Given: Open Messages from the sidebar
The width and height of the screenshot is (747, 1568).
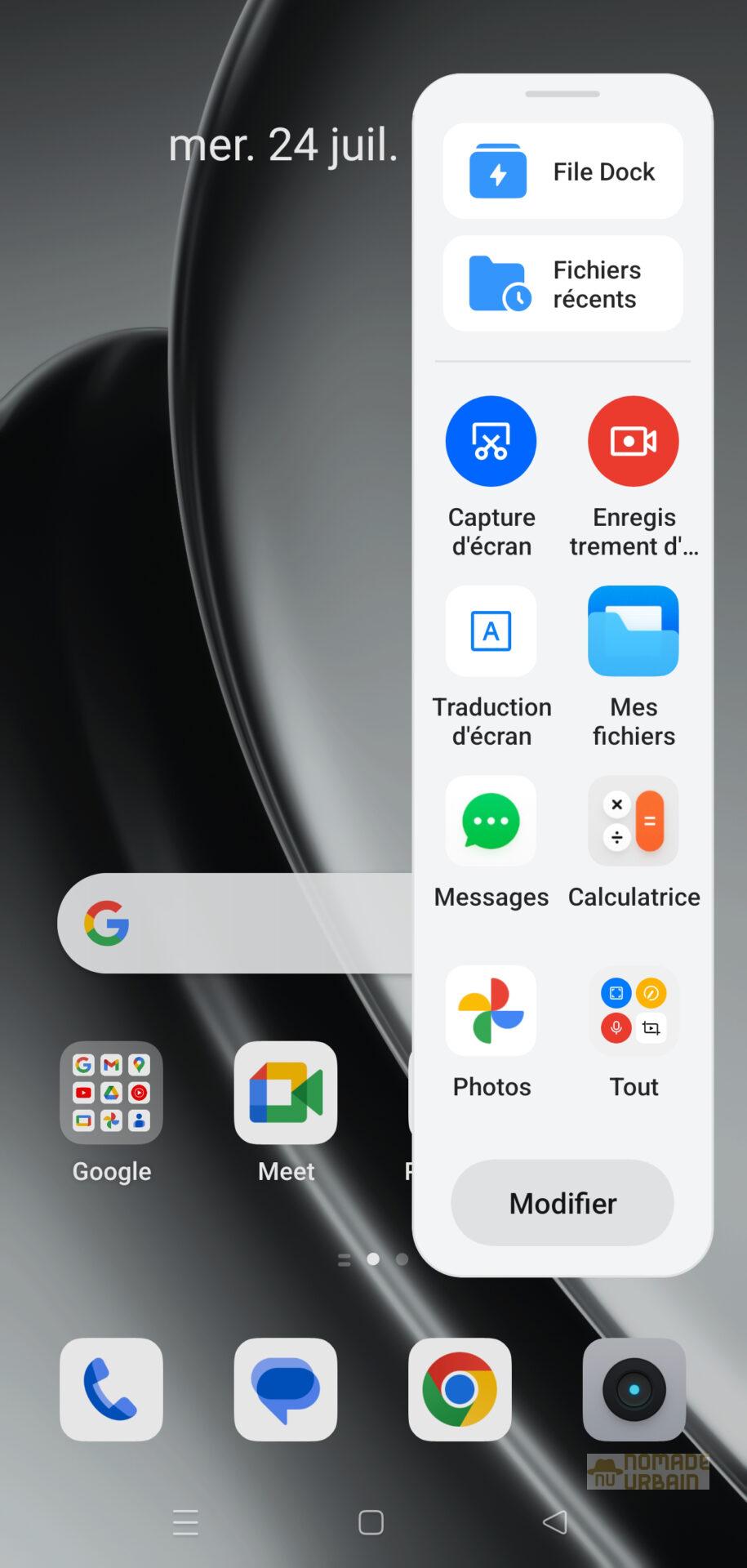Looking at the screenshot, I should click(x=491, y=822).
